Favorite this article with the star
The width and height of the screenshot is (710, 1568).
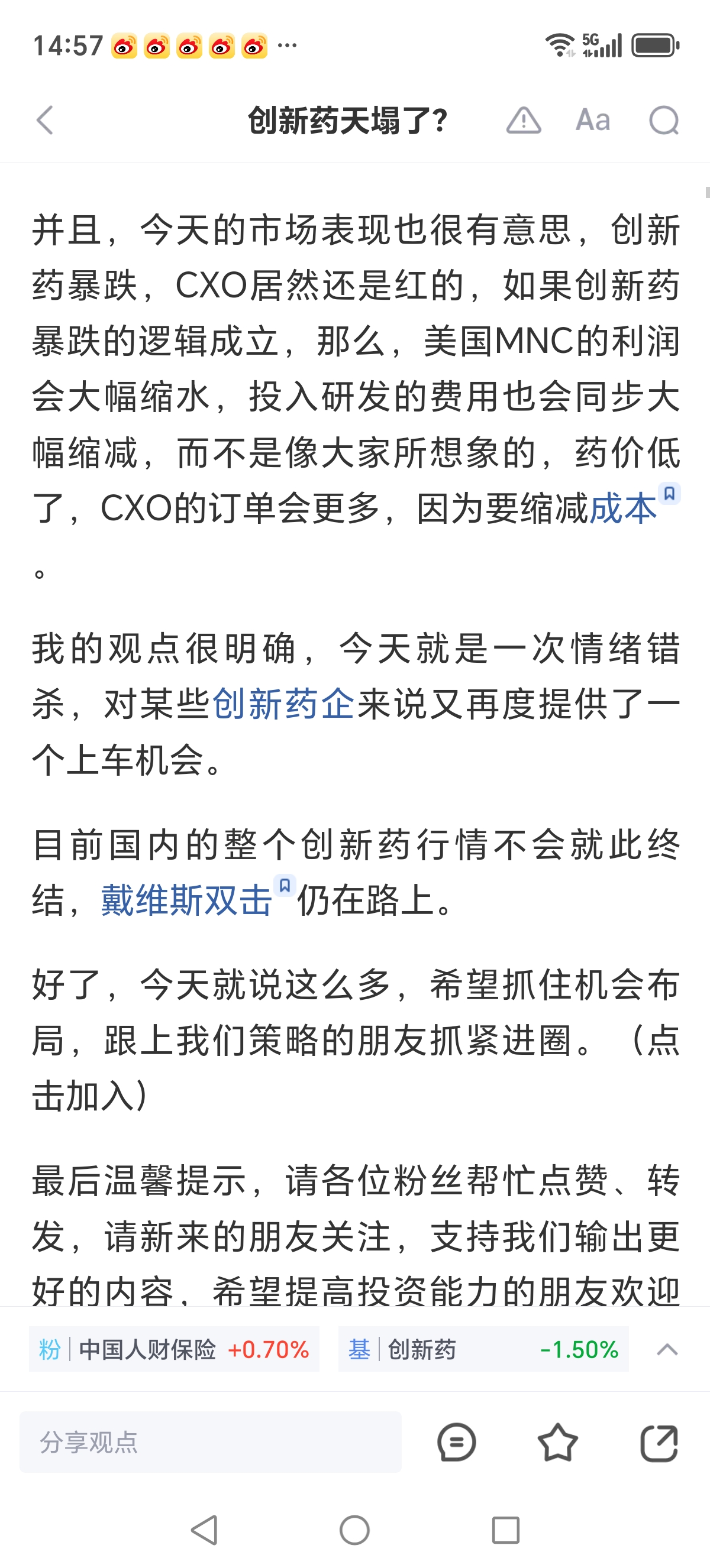point(557,1442)
